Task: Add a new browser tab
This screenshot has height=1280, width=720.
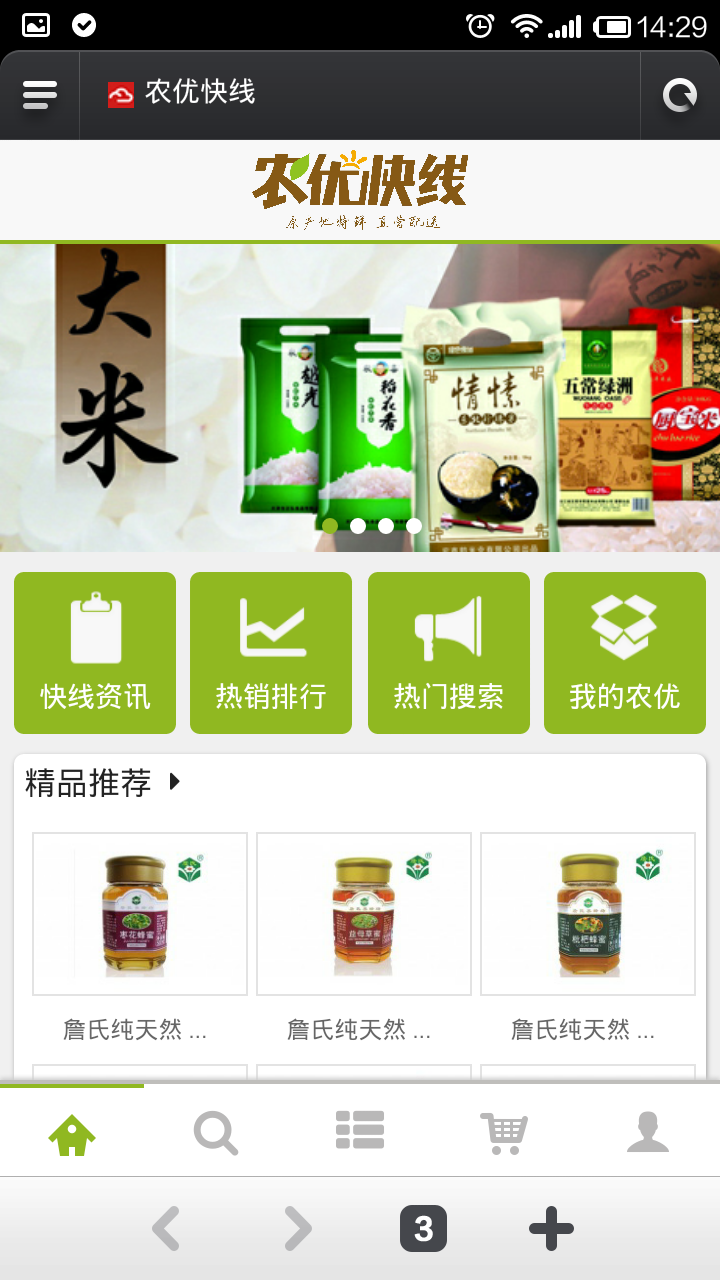Action: pos(551,1229)
